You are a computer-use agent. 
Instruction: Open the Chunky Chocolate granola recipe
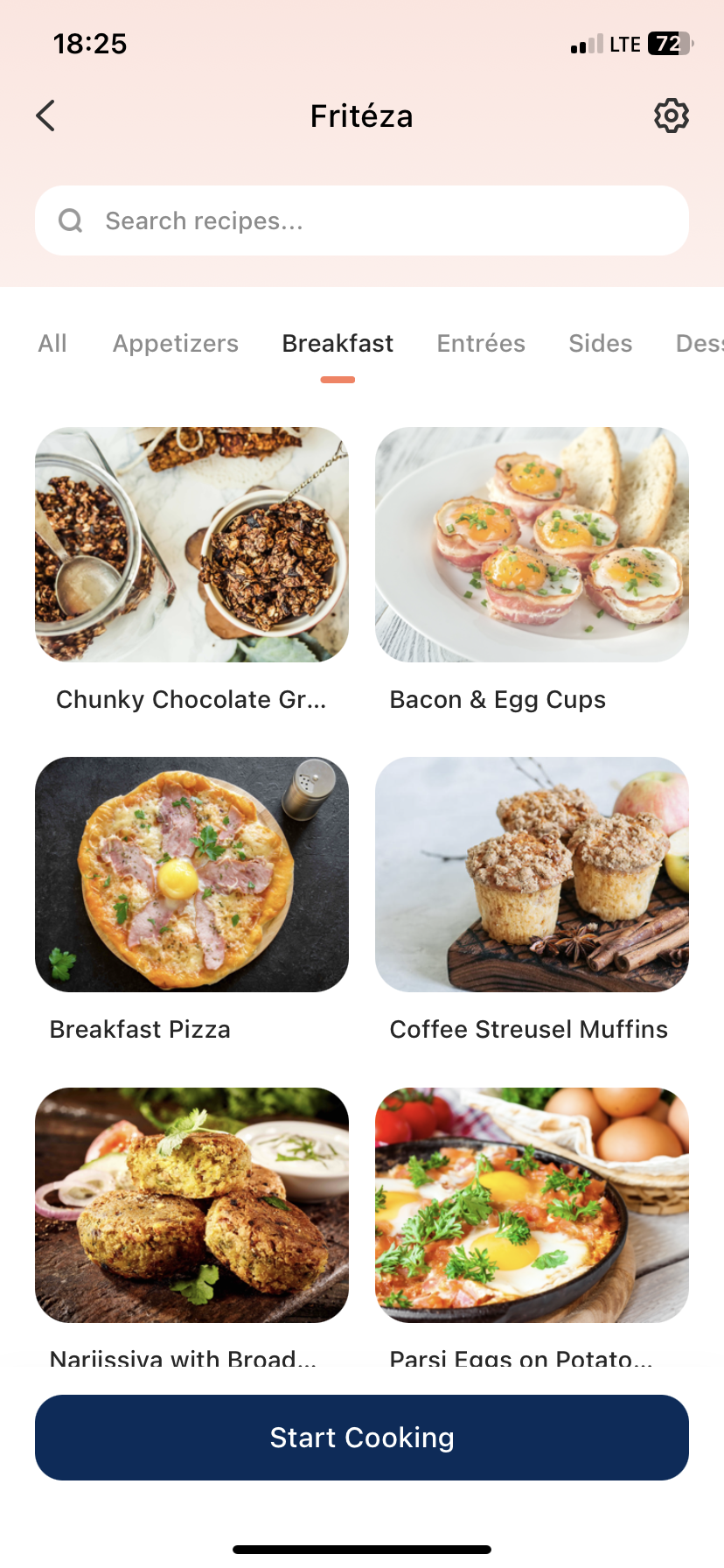pos(191,544)
